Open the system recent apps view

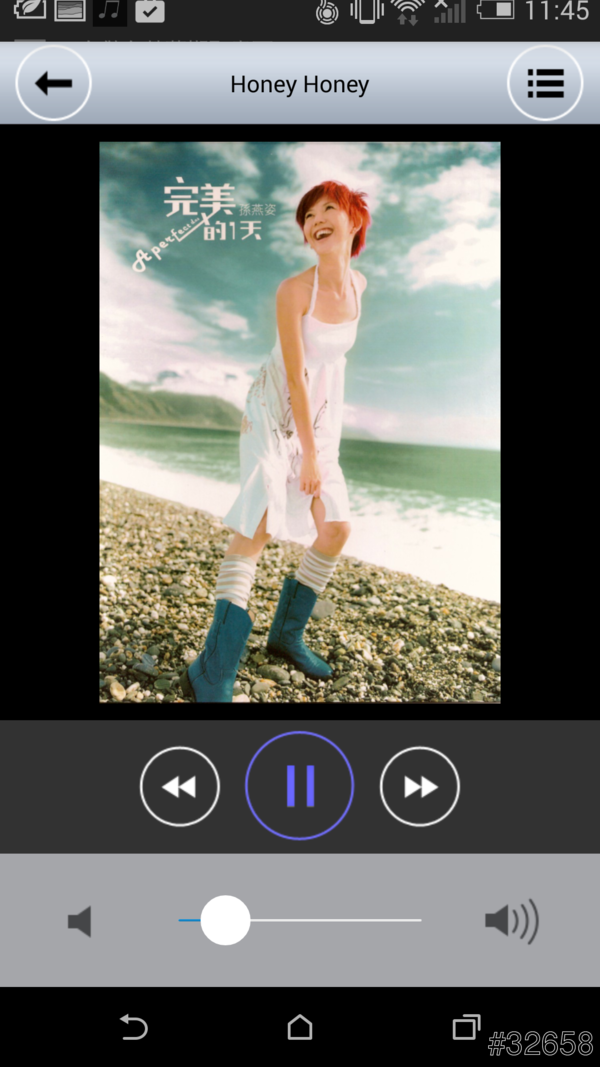466,1027
